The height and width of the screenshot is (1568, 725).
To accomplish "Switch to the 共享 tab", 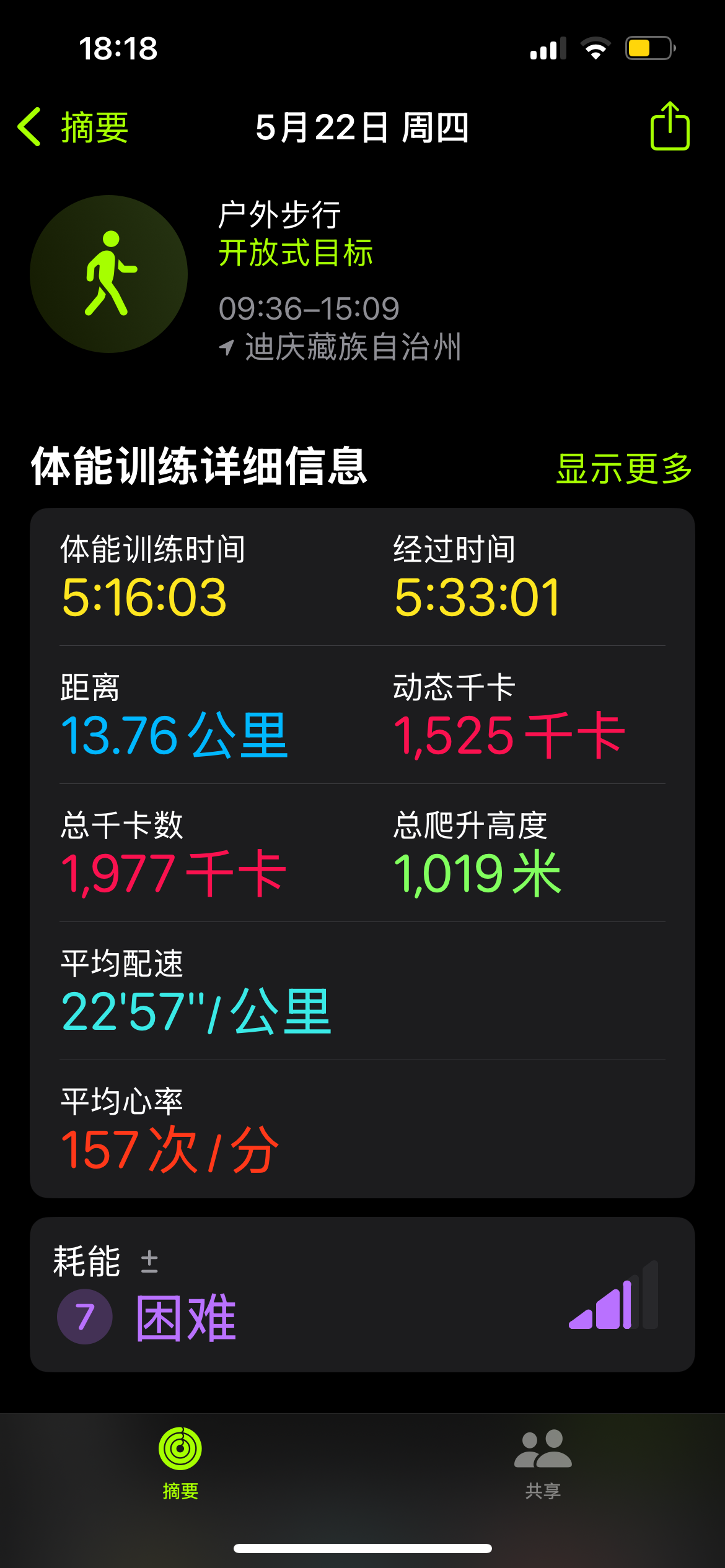I will [x=543, y=1464].
